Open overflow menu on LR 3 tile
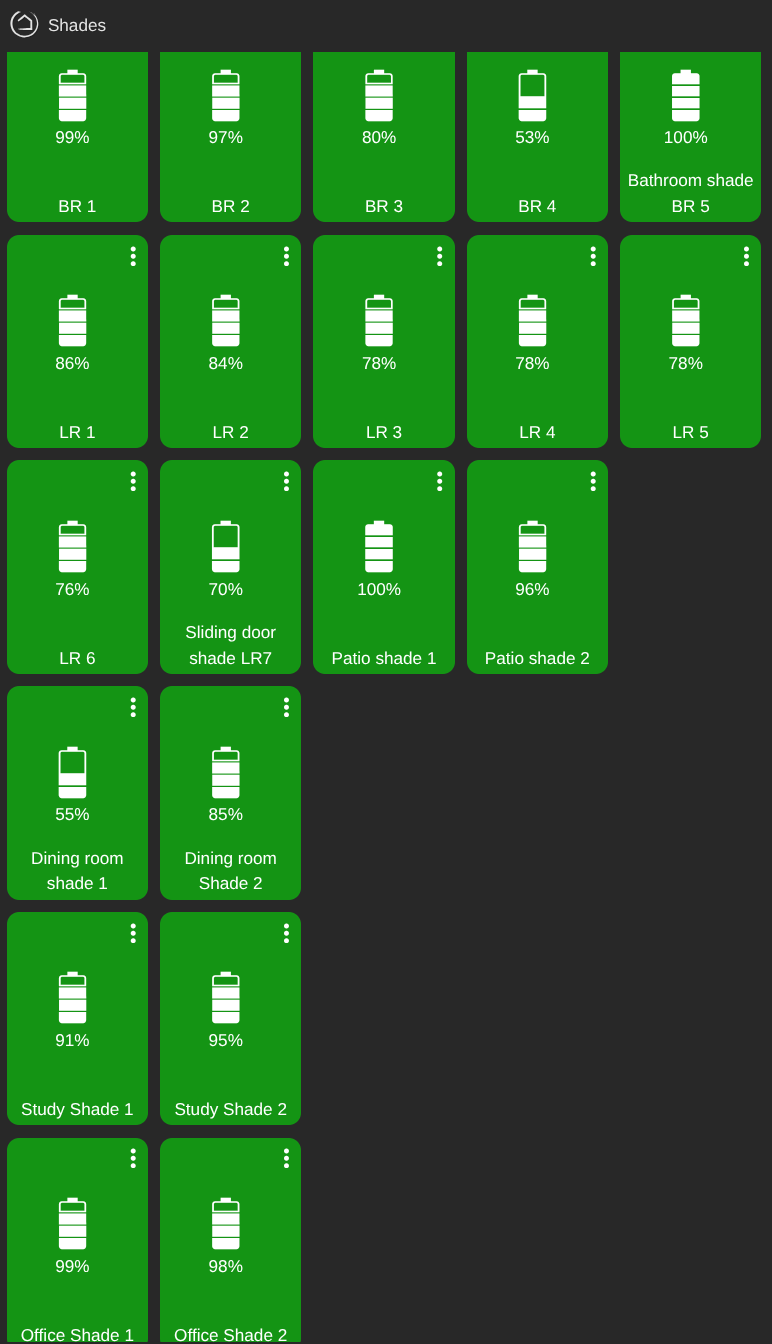Viewport: 772px width, 1344px height. point(439,256)
